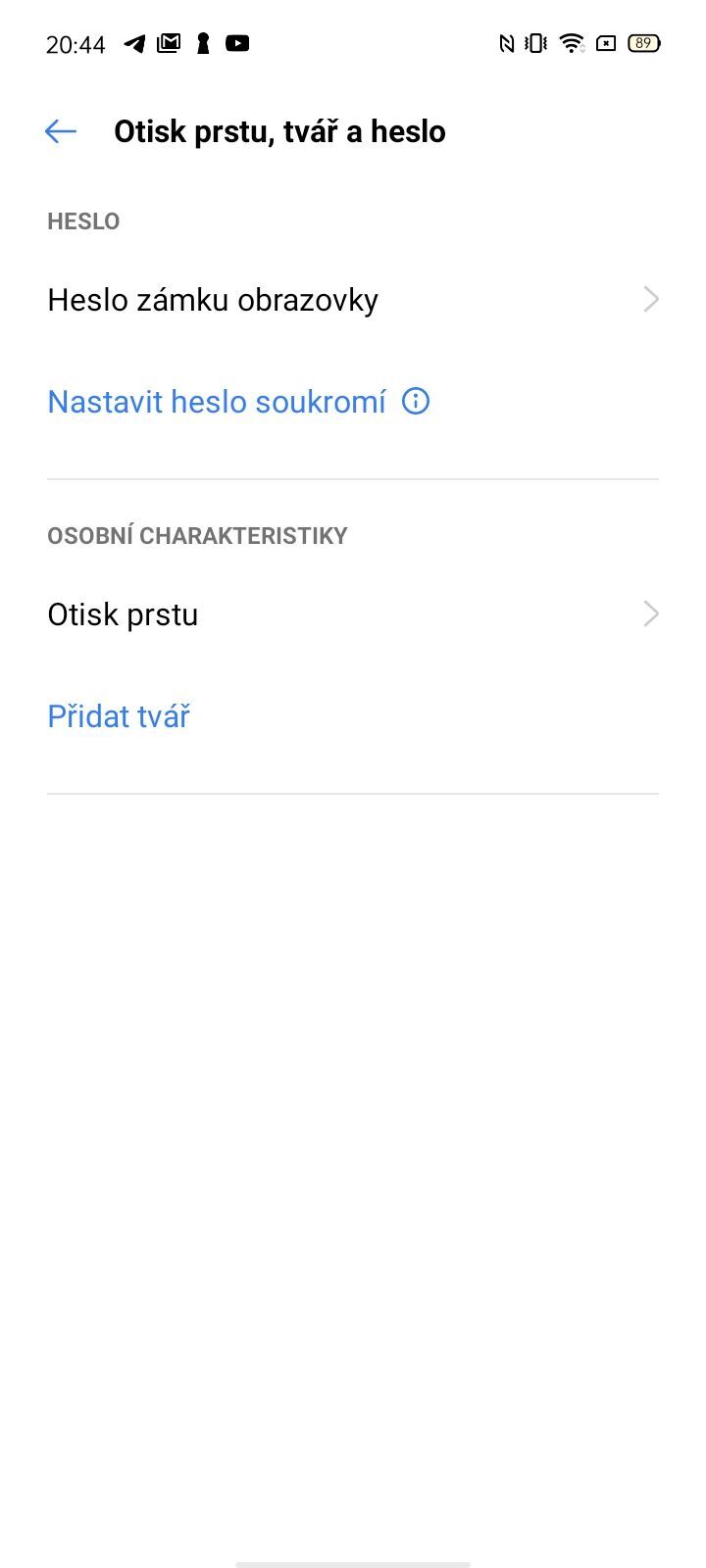Screen dimensions: 706x1568
Task: Tap the chevron beside Heslo zámku obrazovky
Action: tap(650, 299)
